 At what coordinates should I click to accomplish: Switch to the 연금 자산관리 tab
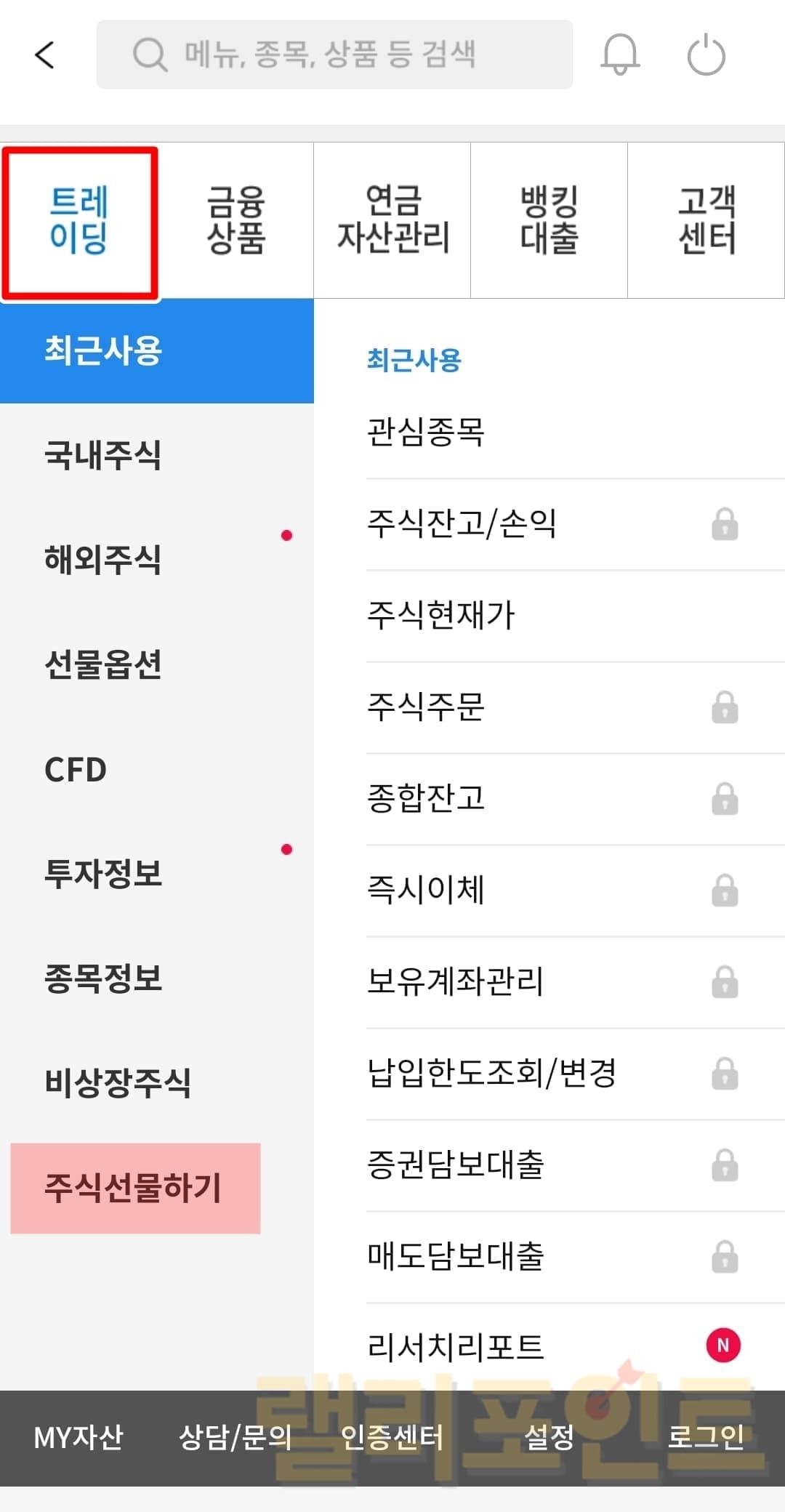click(392, 220)
